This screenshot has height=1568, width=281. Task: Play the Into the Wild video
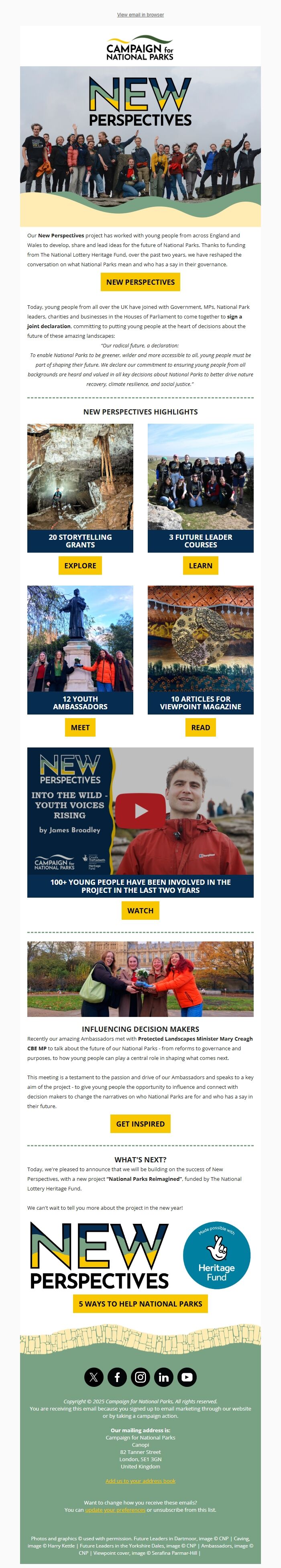140,811
